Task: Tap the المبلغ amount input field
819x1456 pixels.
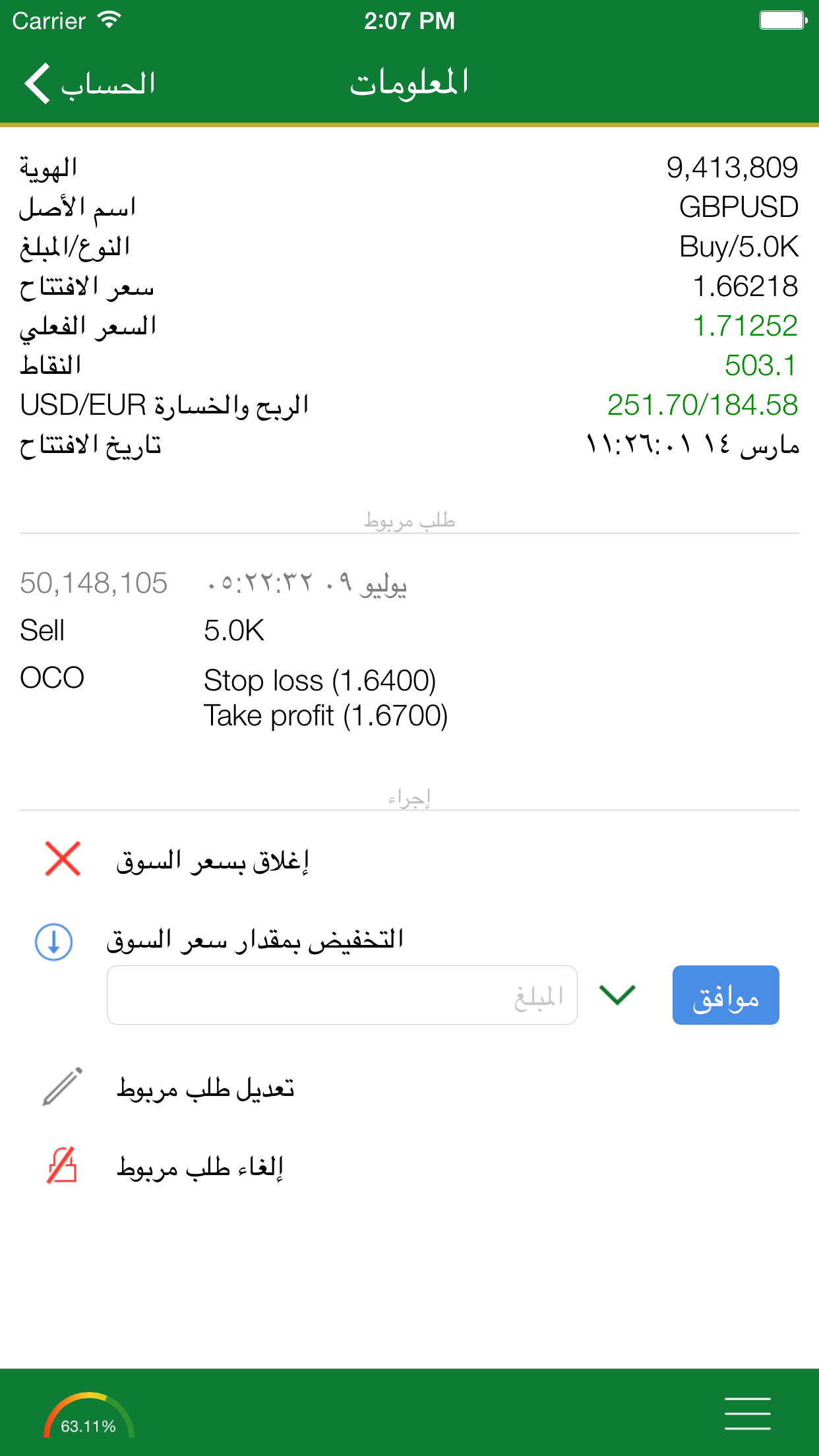Action: pos(342,995)
